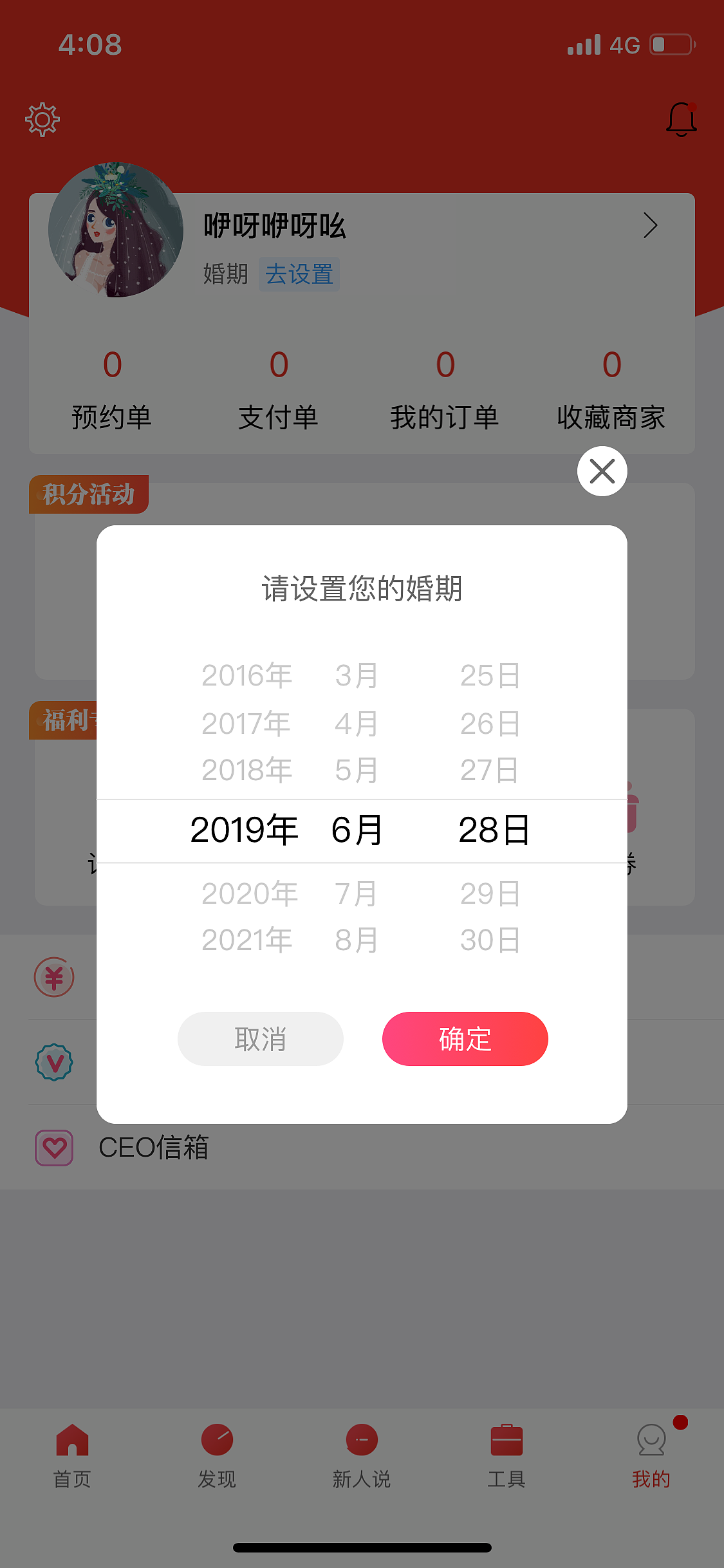This screenshot has height=1568, width=724.
Task: Expand the profile via the right chevron
Action: tap(650, 226)
